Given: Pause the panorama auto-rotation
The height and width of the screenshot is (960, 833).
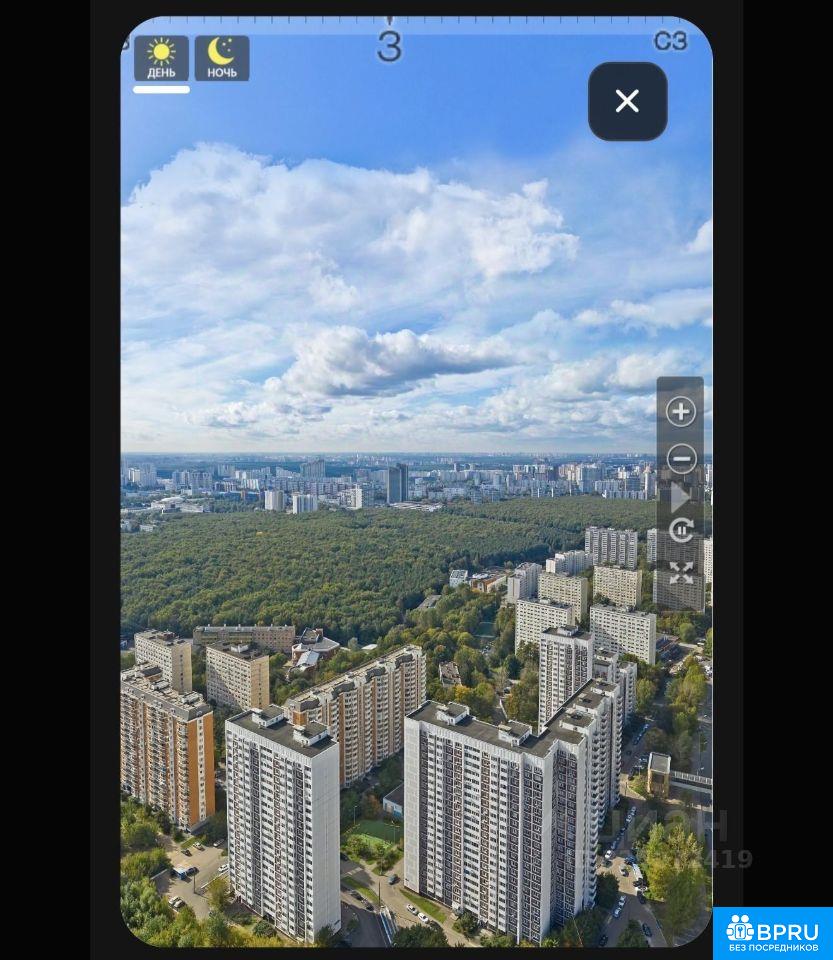Looking at the screenshot, I should (681, 530).
